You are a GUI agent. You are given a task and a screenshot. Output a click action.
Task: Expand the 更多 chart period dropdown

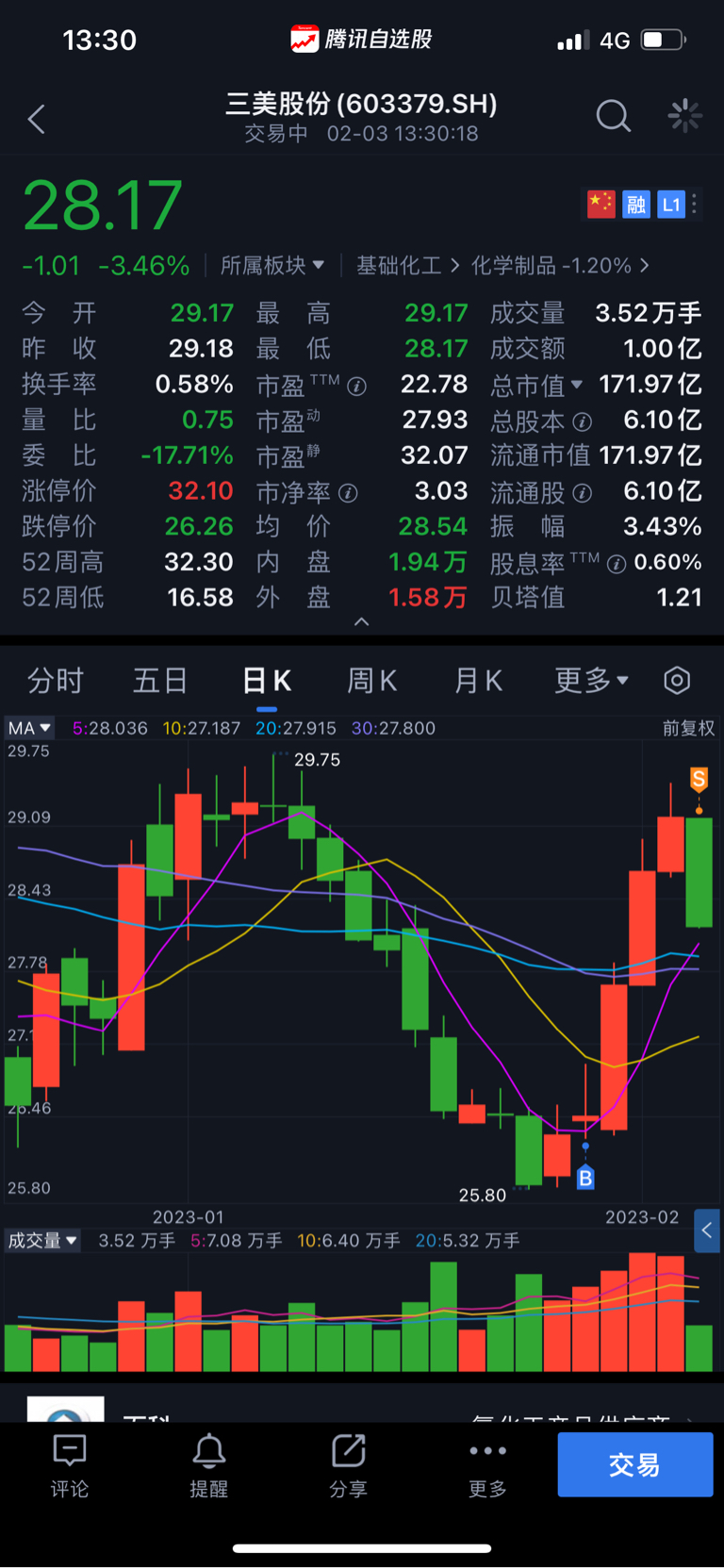pos(590,680)
